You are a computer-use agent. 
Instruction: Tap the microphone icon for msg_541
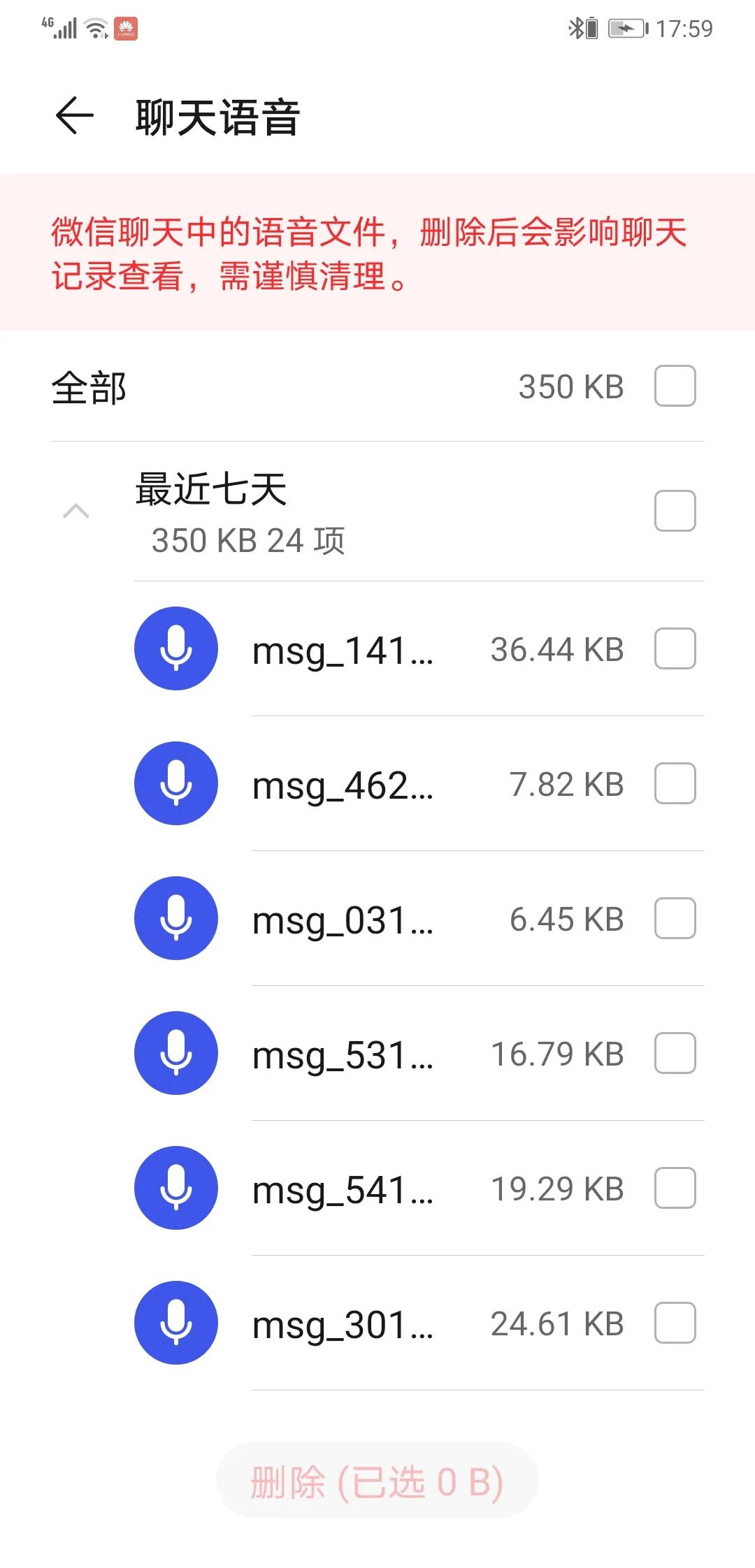pos(175,1188)
